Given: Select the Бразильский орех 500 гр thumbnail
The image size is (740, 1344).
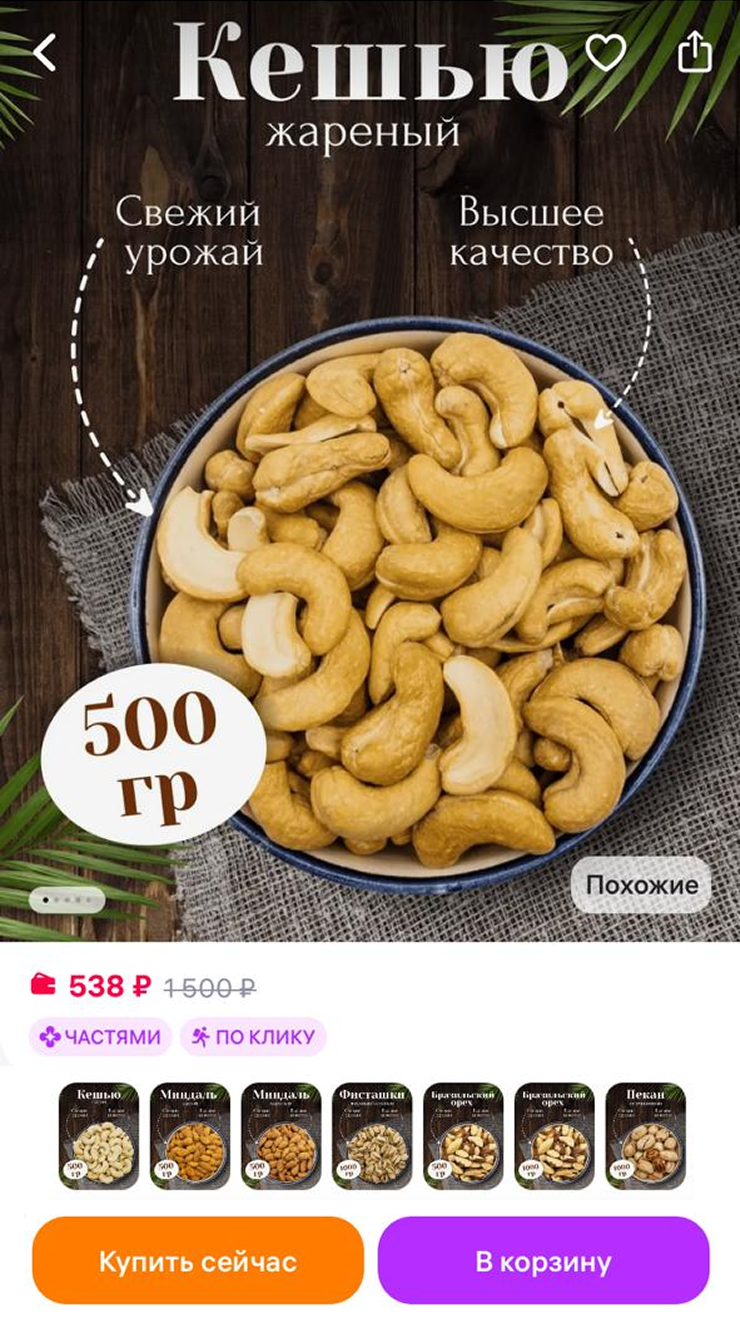Looking at the screenshot, I should tap(463, 1136).
